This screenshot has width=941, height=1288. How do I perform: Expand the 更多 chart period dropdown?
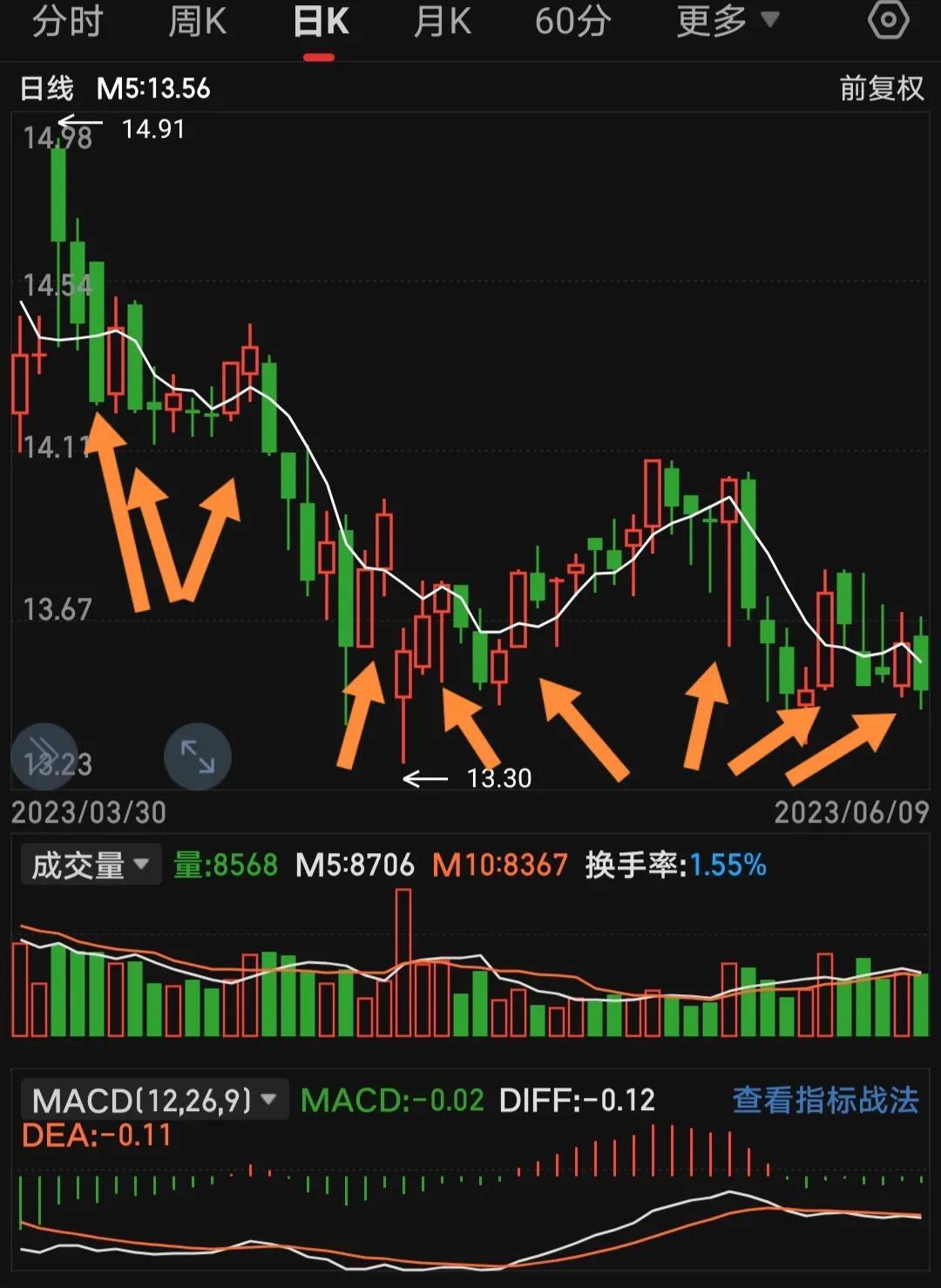(727, 21)
